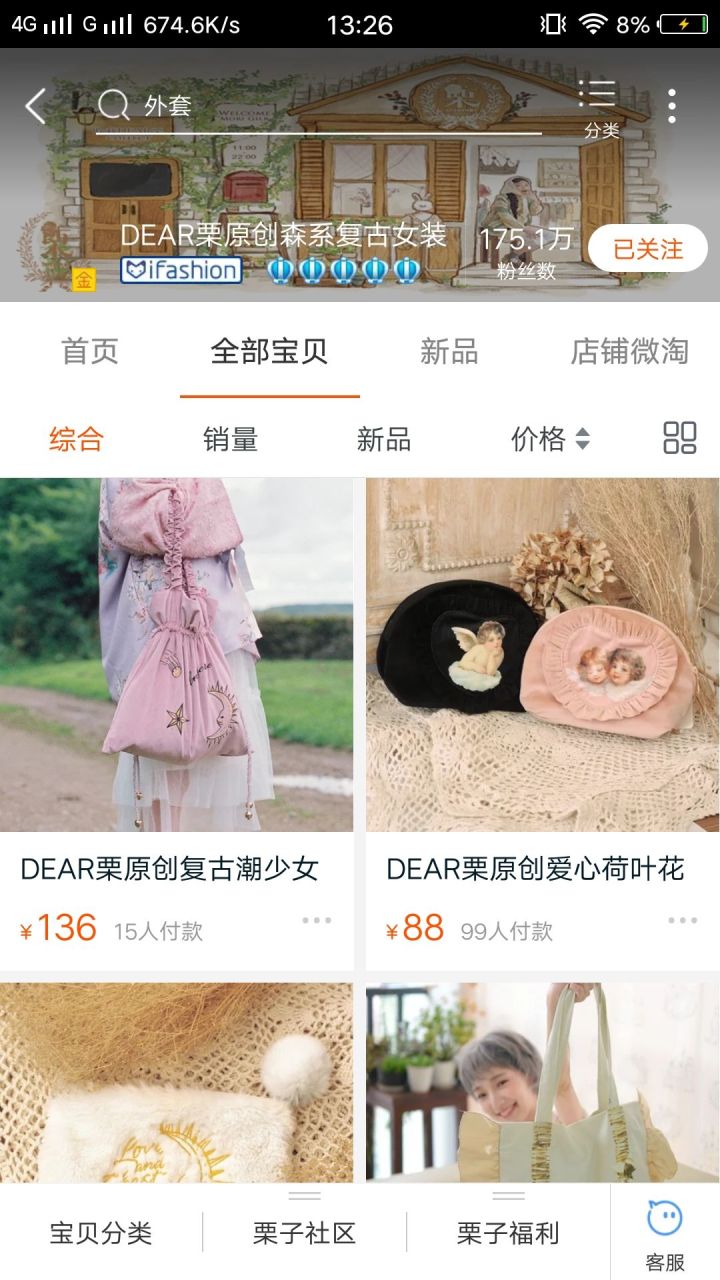Toggle the grid layout view icon
Image resolution: width=720 pixels, height=1280 pixels.
[680, 438]
